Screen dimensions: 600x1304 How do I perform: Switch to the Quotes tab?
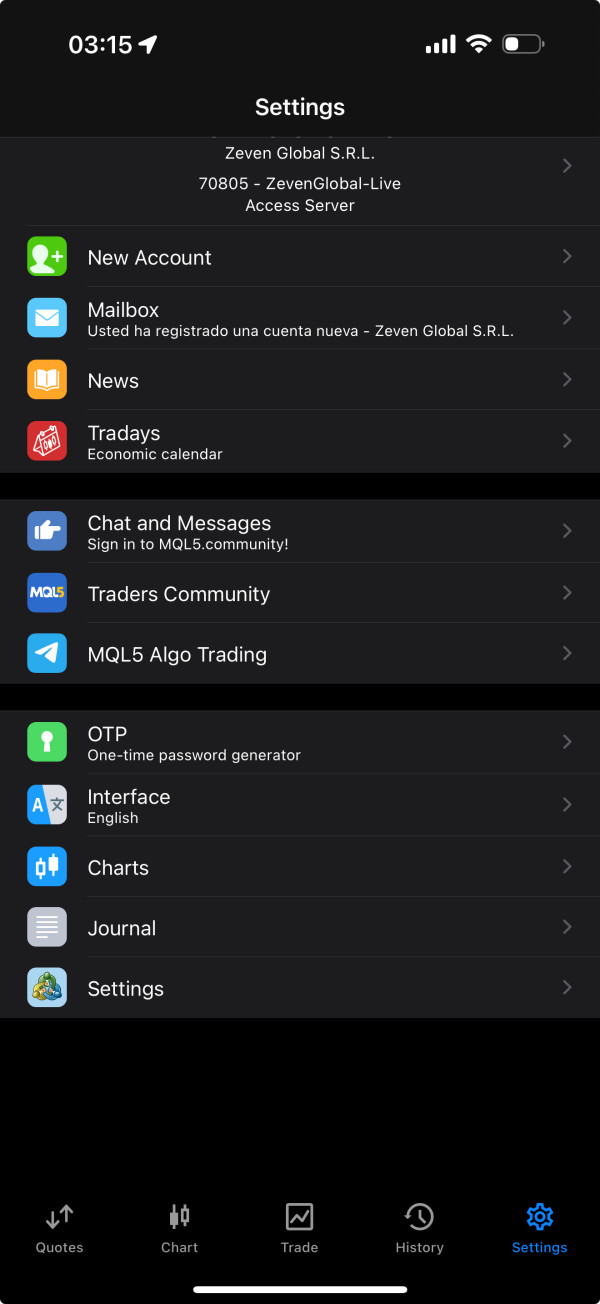point(60,1229)
